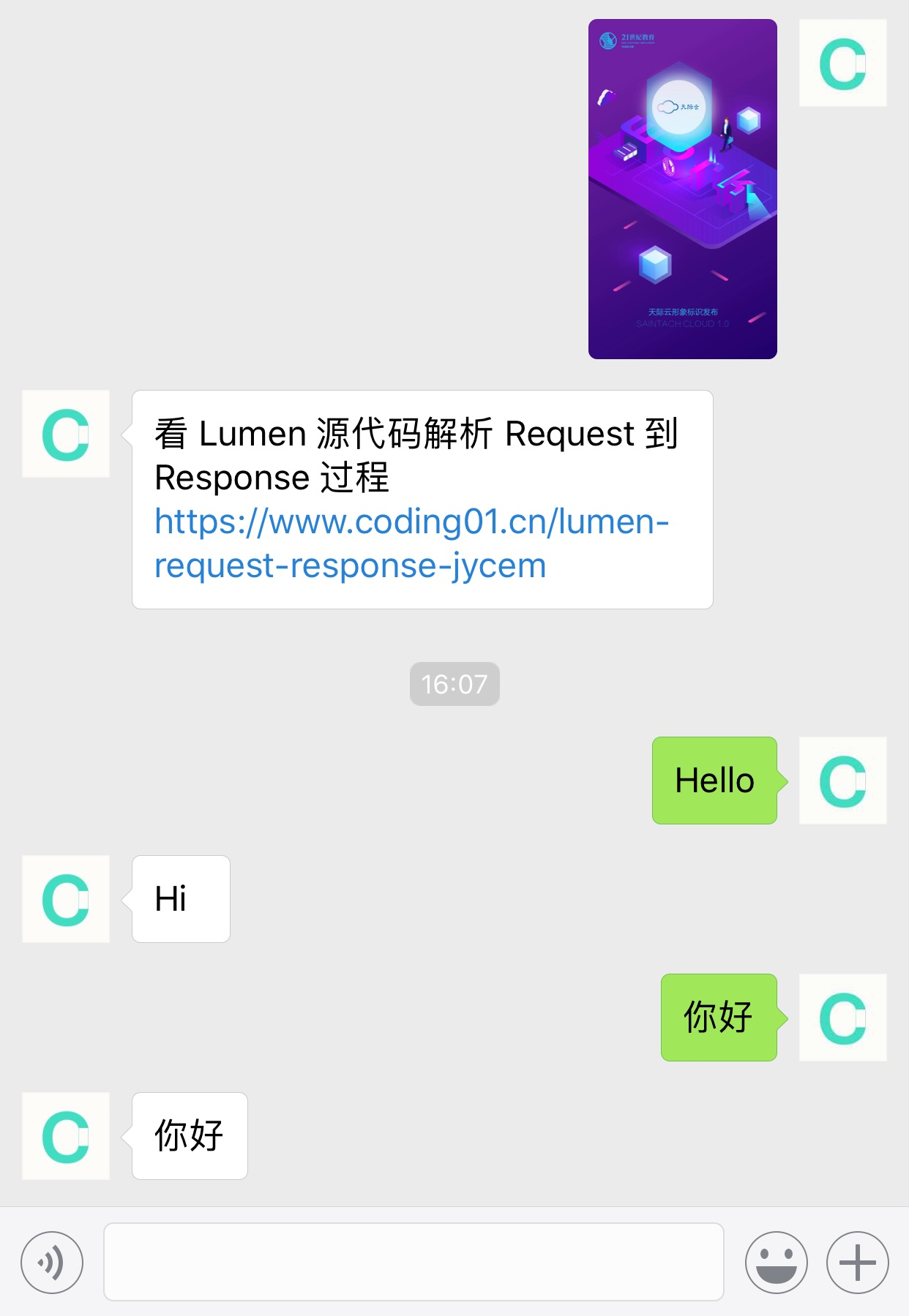Viewport: 909px width, 1316px height.
Task: Switch to voice message input
Action: 52,1262
